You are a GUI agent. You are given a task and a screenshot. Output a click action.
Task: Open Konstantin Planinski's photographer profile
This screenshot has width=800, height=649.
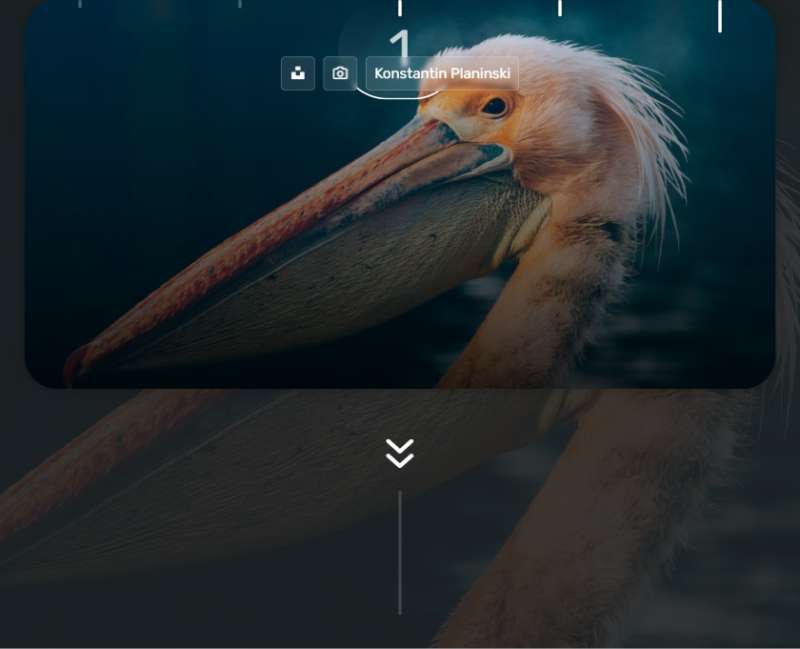point(441,73)
